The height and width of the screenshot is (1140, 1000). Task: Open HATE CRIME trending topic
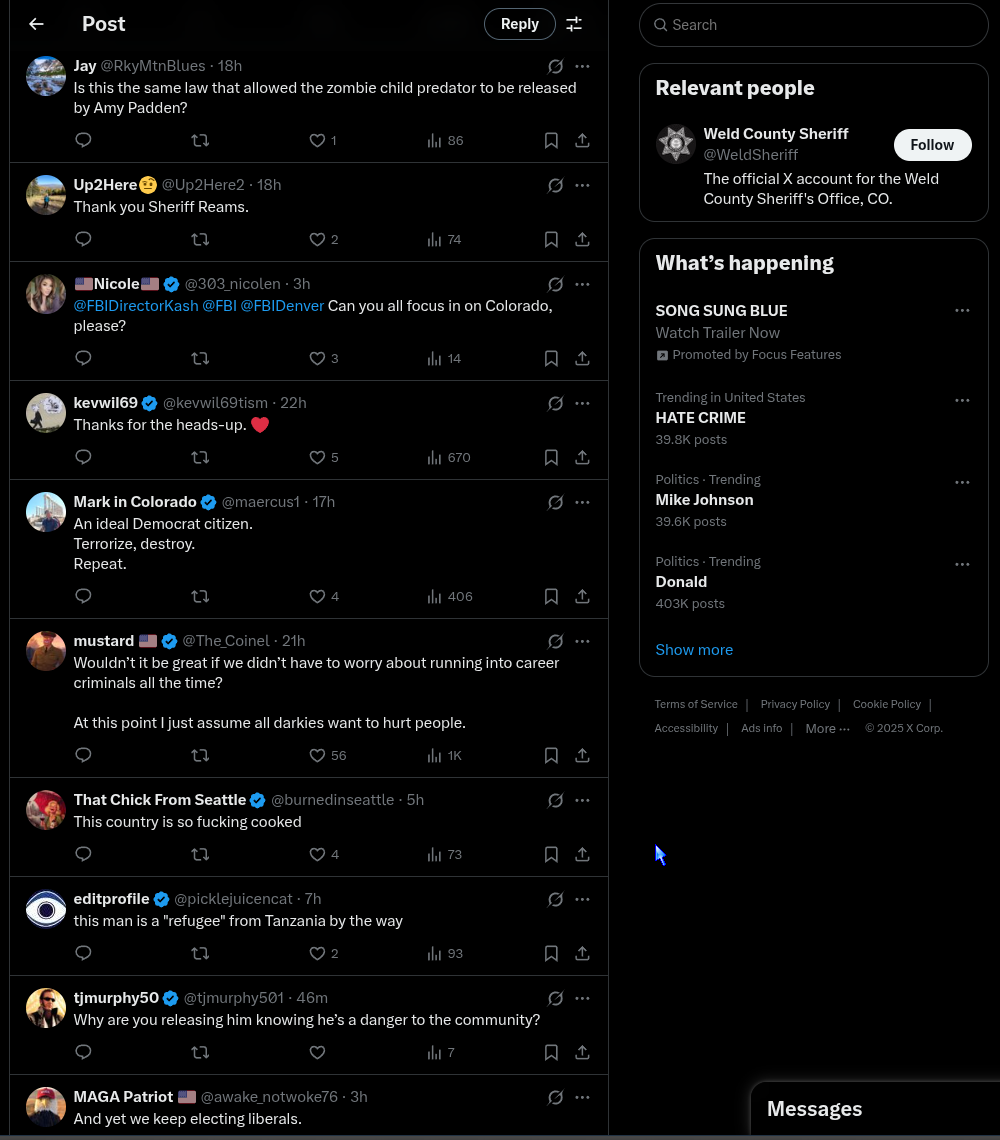click(x=700, y=418)
